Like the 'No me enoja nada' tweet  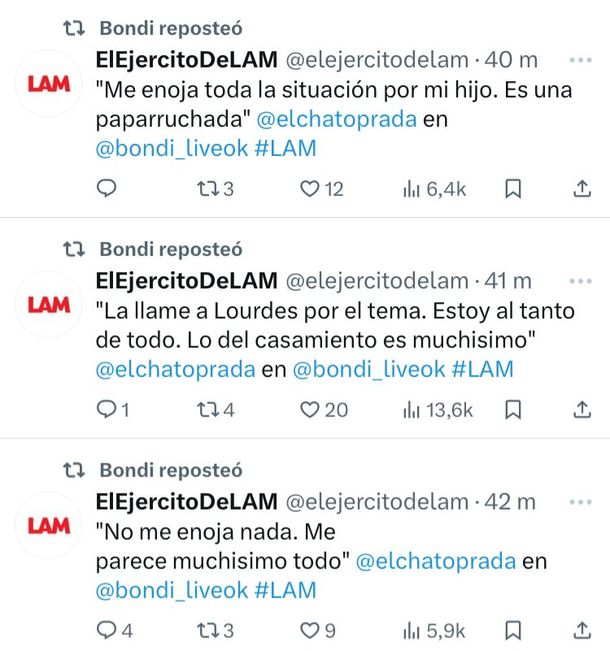coord(310,630)
